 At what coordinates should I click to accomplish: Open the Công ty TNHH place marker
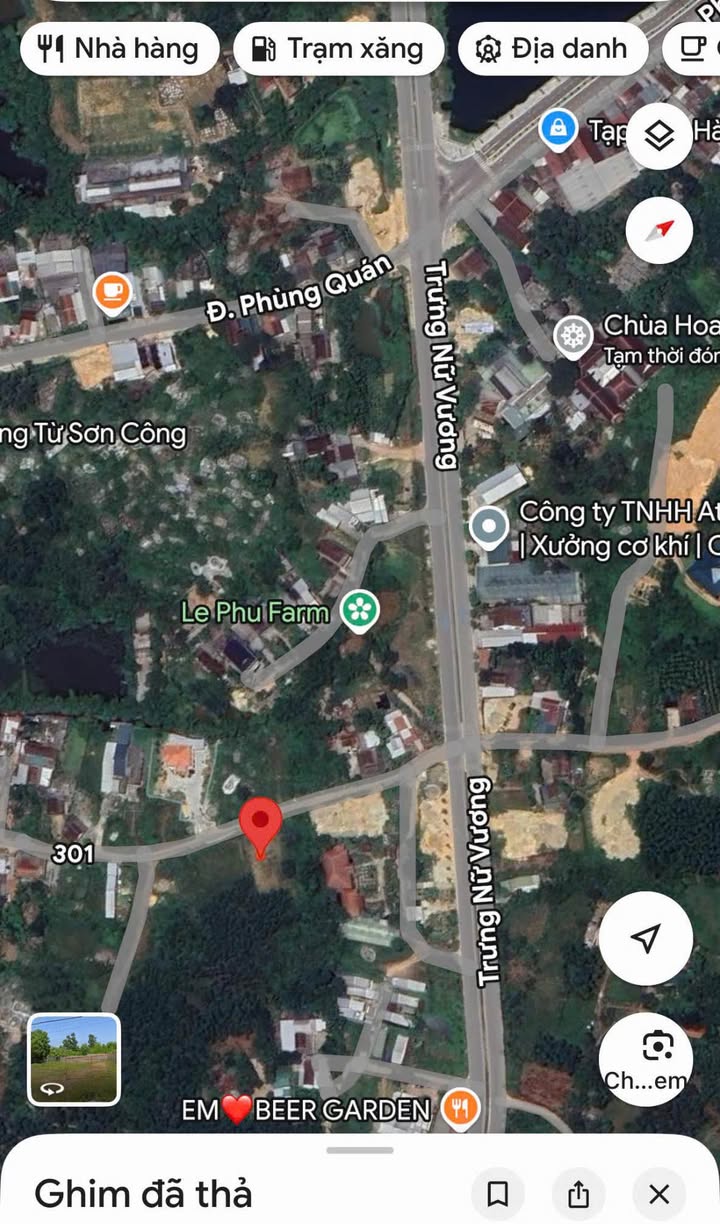click(x=489, y=527)
